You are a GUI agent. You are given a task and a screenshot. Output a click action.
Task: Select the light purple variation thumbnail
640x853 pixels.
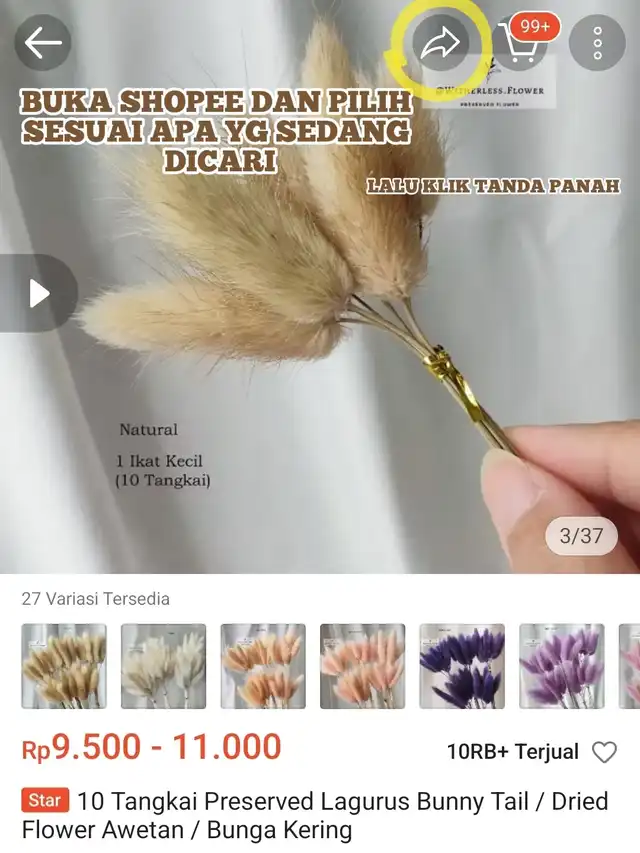(561, 666)
